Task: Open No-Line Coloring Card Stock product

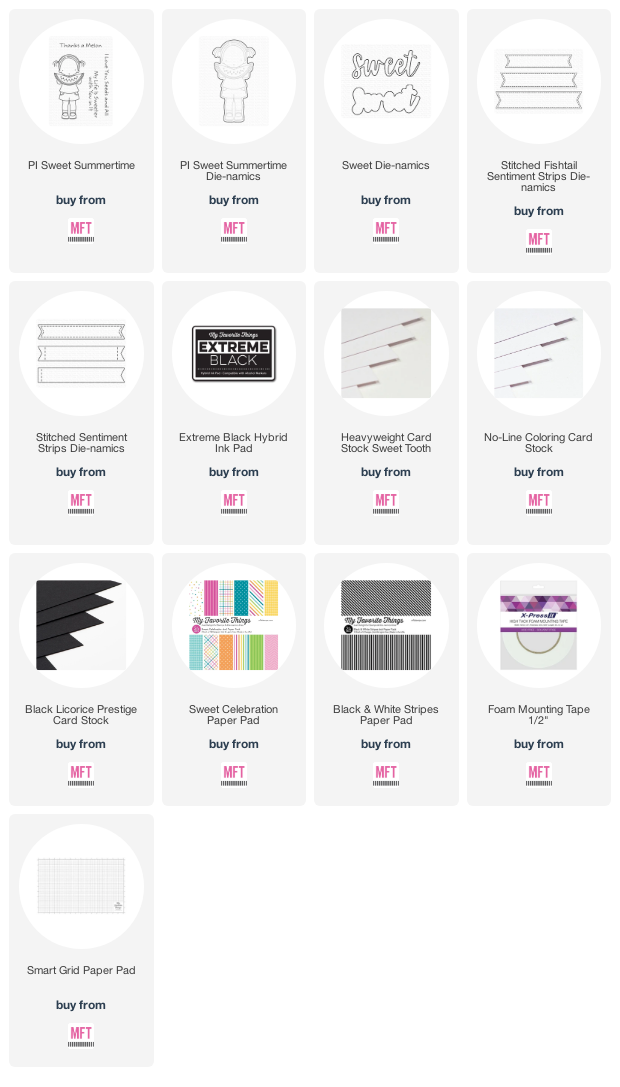Action: coord(538,443)
